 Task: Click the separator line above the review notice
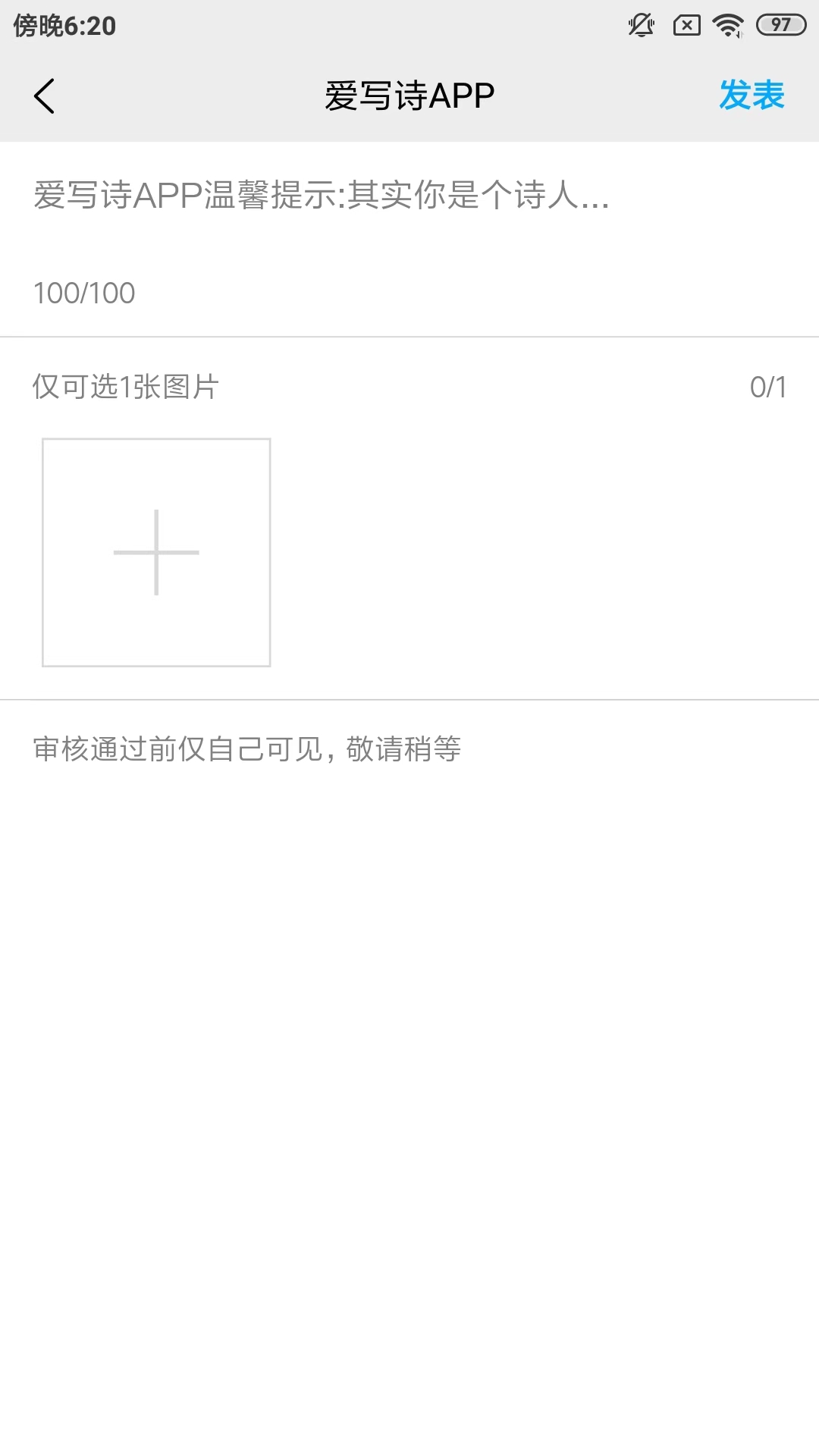pyautogui.click(x=409, y=699)
